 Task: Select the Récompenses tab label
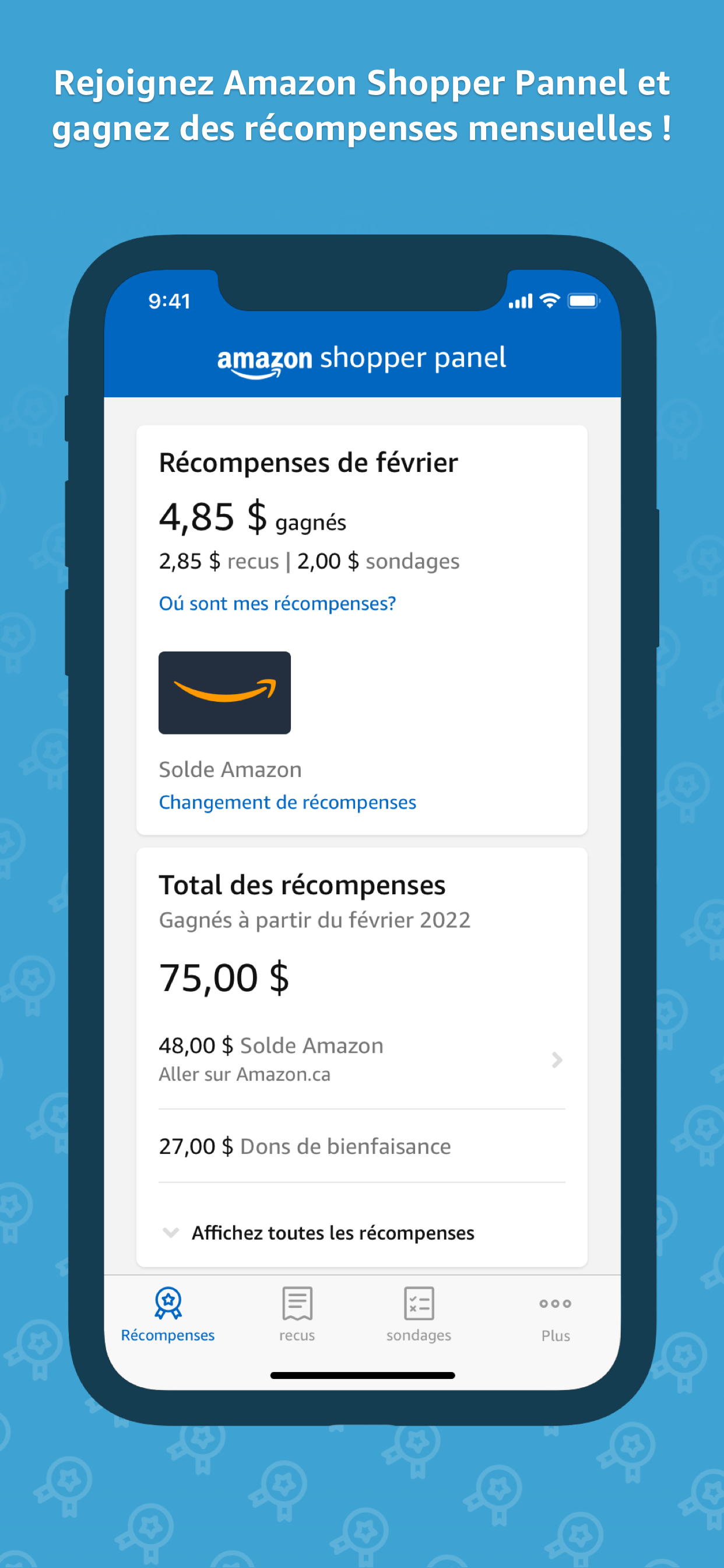click(167, 1335)
